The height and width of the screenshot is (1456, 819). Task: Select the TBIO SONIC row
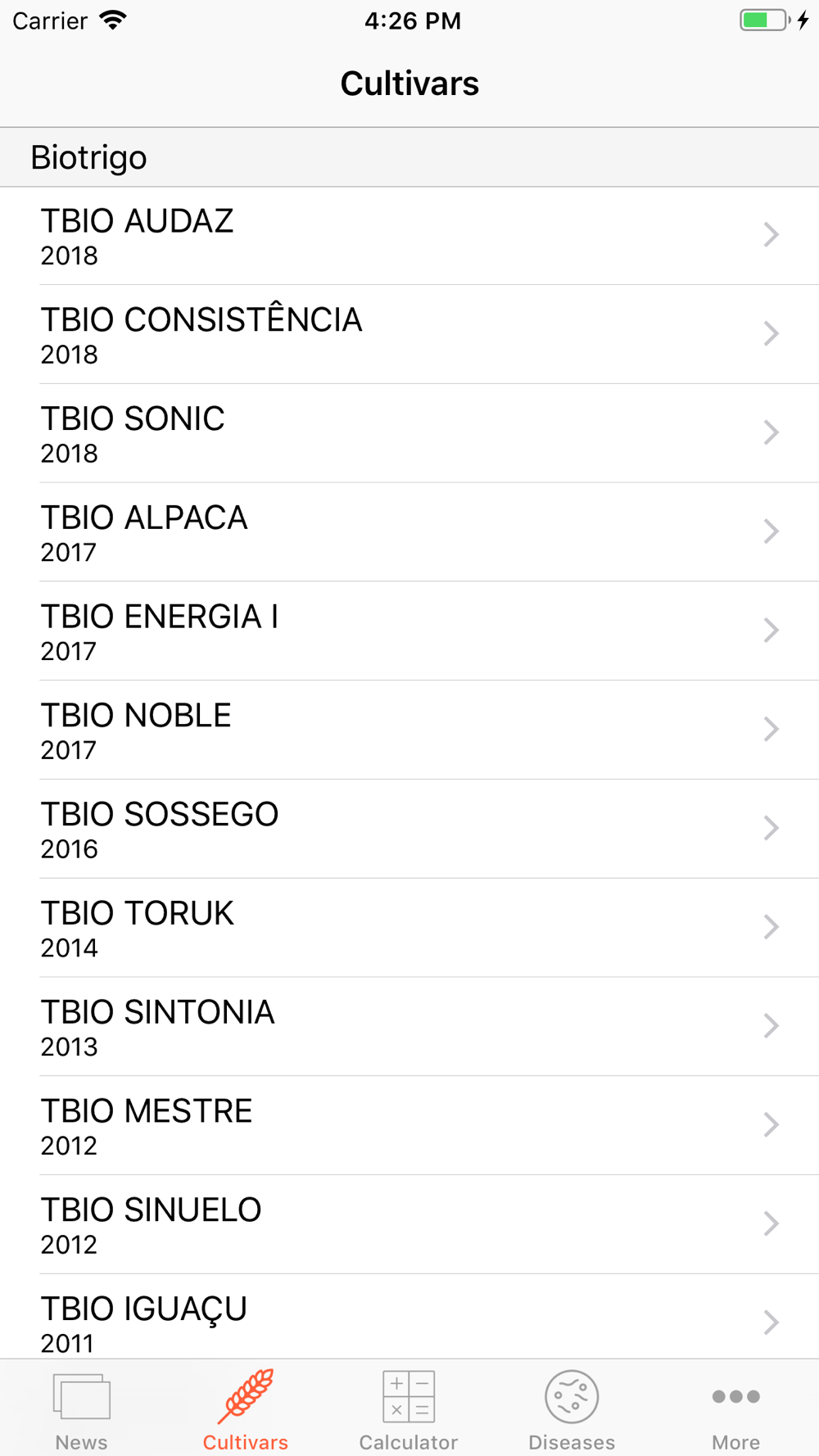[x=409, y=434]
